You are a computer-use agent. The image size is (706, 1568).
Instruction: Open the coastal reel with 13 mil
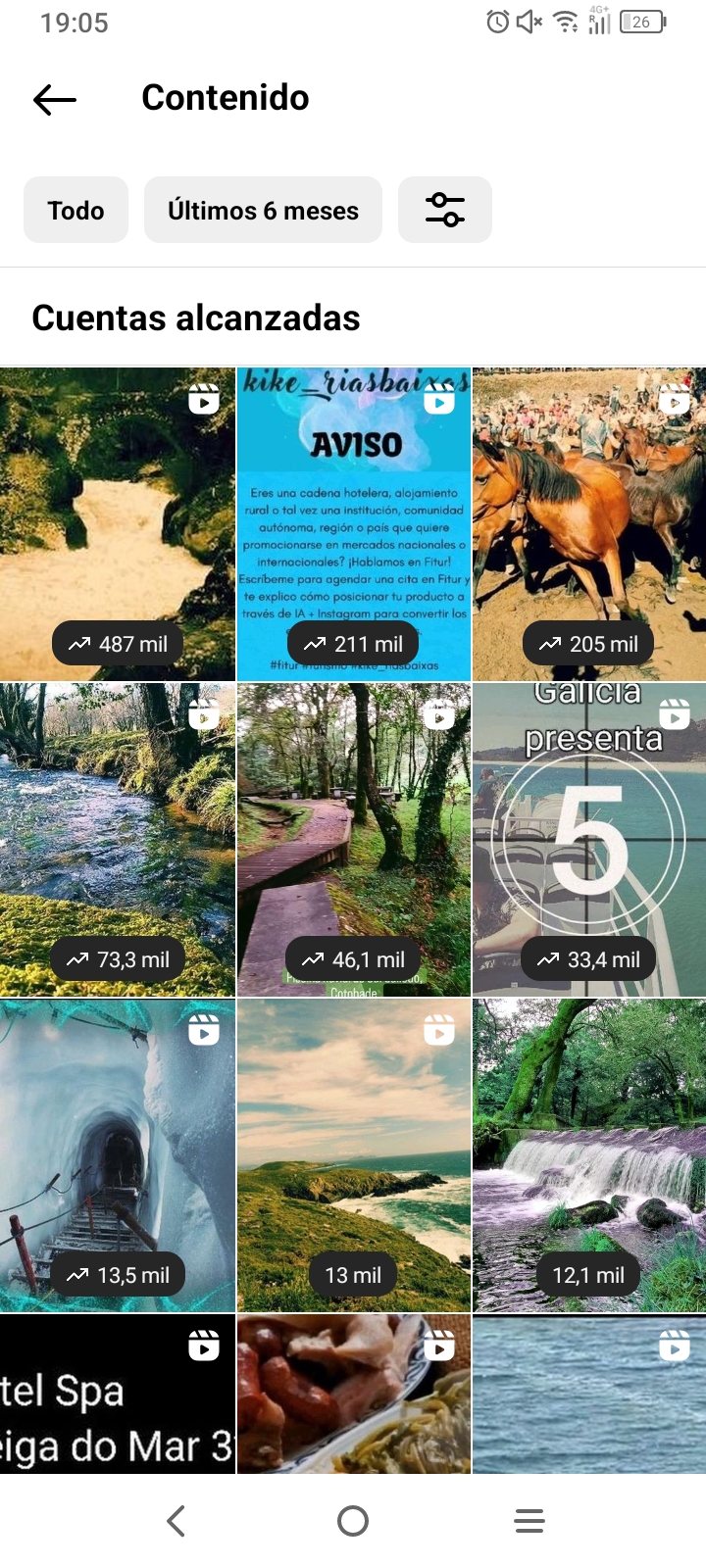[354, 1155]
